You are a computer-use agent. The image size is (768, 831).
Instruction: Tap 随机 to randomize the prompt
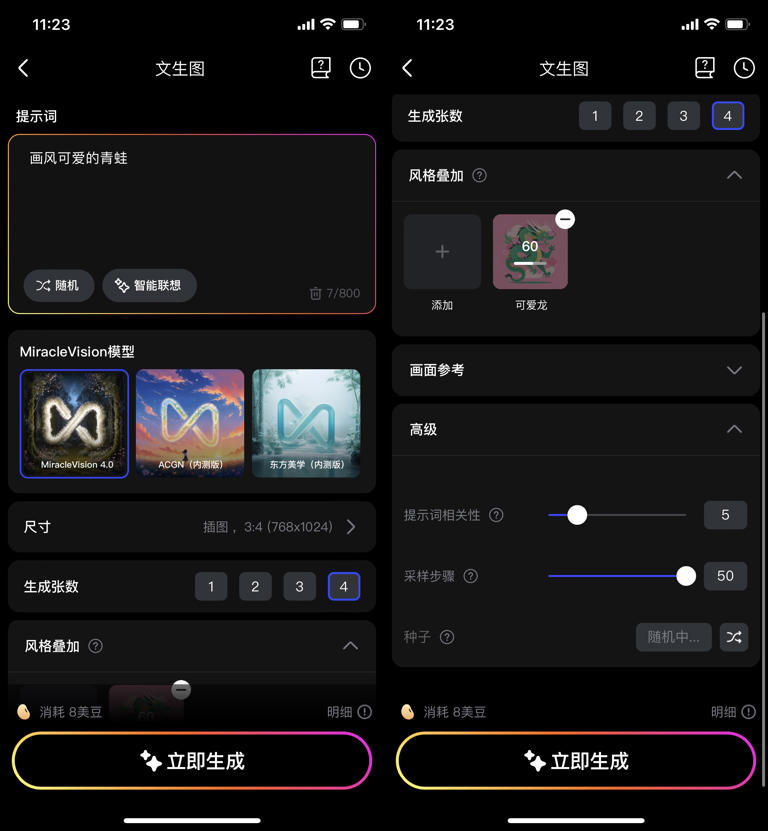point(58,285)
